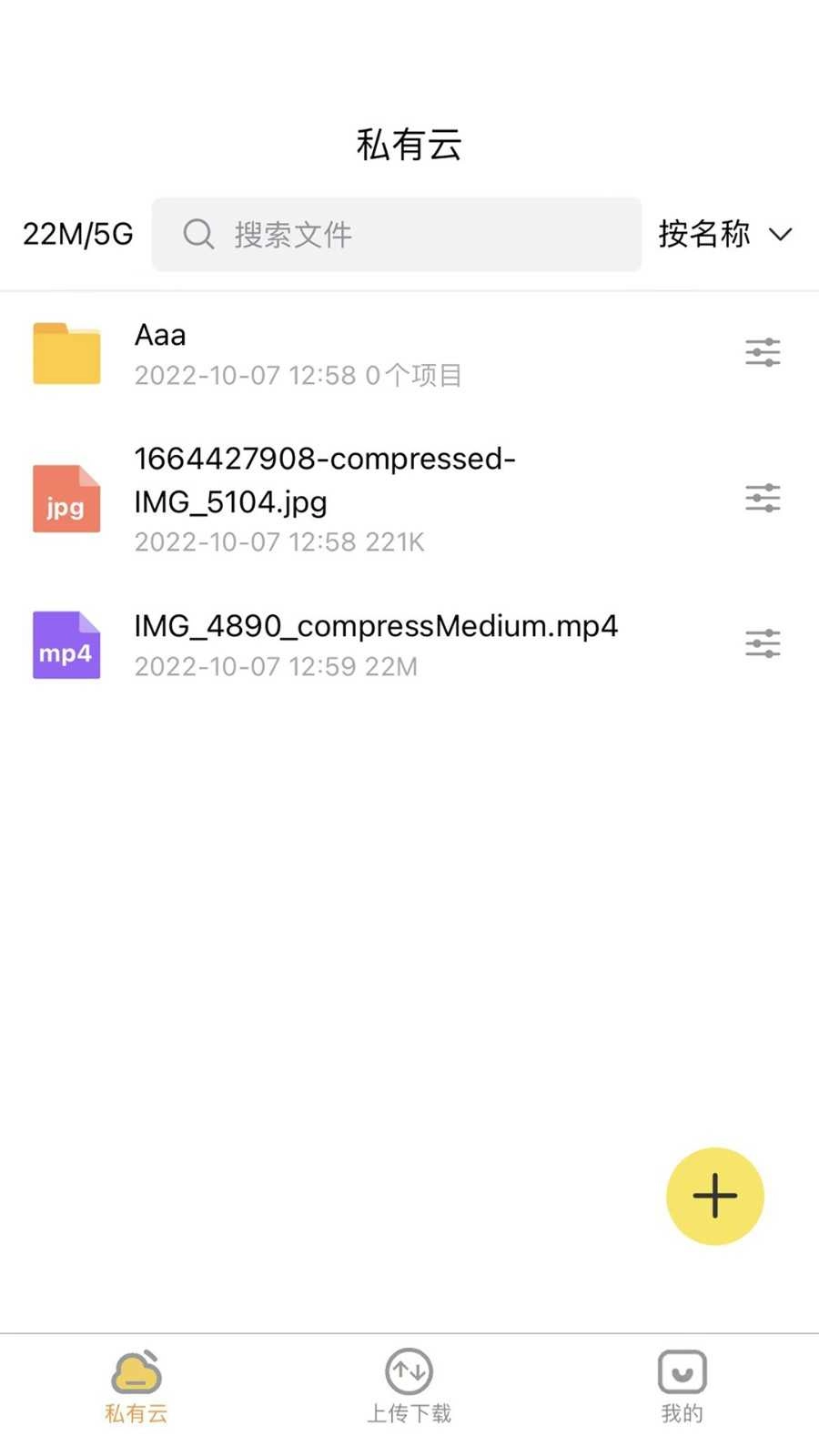Open options for 1664427908-compressed-IMG_5104.jpg
This screenshot has width=819, height=1456.
click(x=763, y=498)
